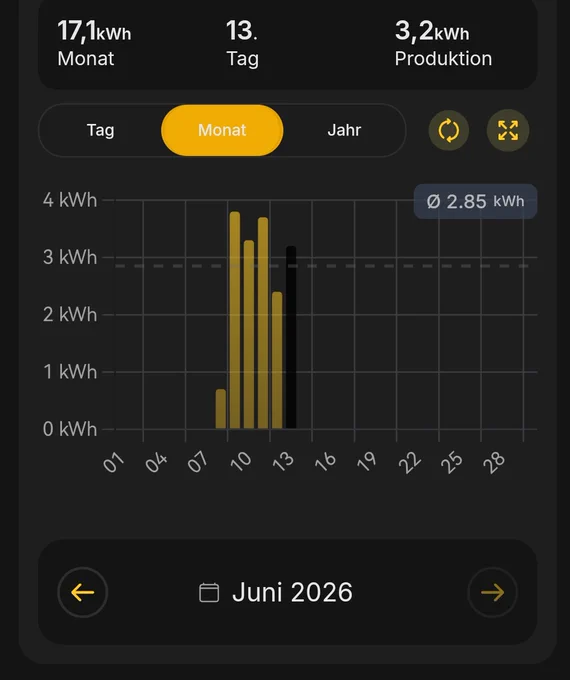This screenshot has width=570, height=680.
Task: Open the Juni 2026 date picker
Action: (276, 592)
